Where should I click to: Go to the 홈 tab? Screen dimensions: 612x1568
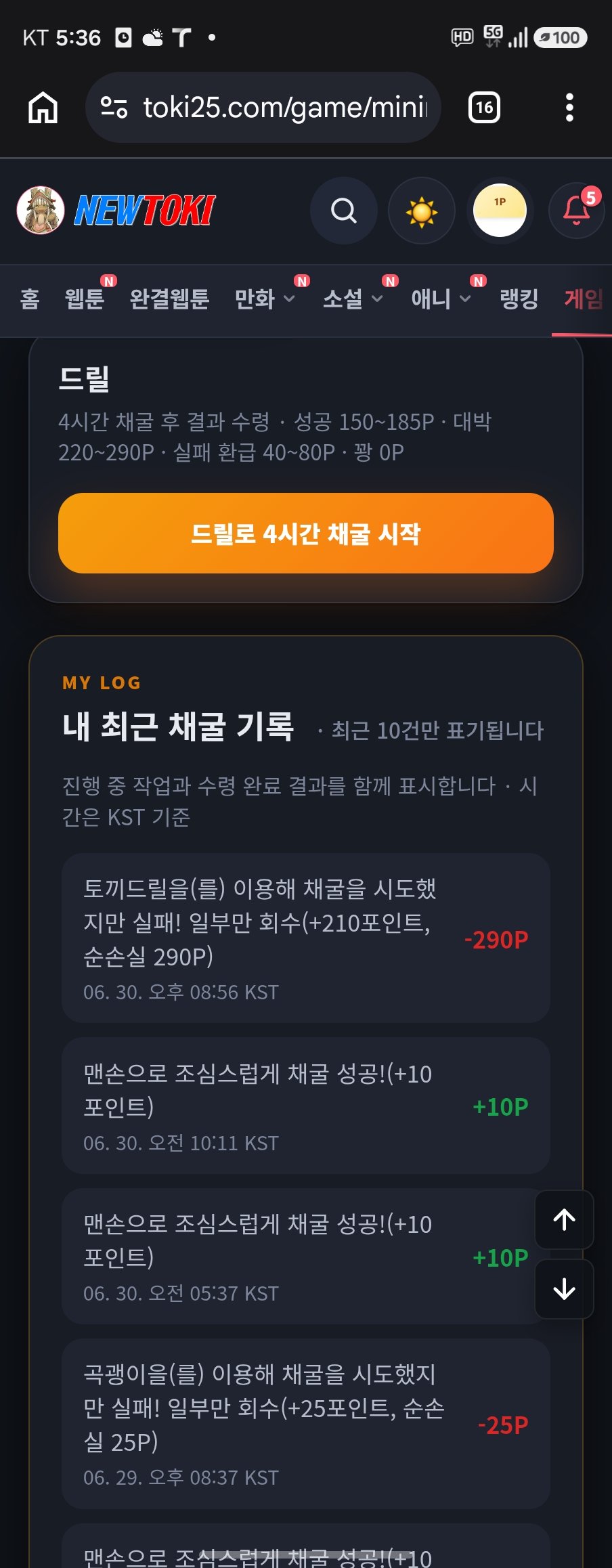coord(30,299)
